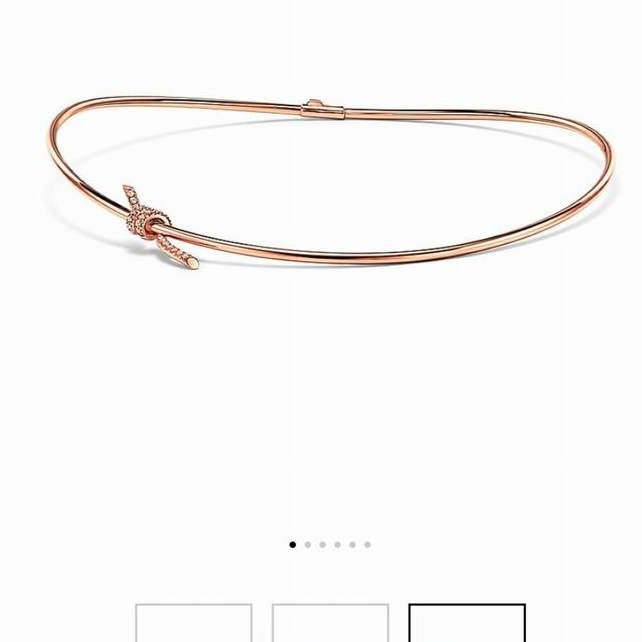Jump to the last carousel image dot
Screen dimensions: 642x642
tap(367, 545)
